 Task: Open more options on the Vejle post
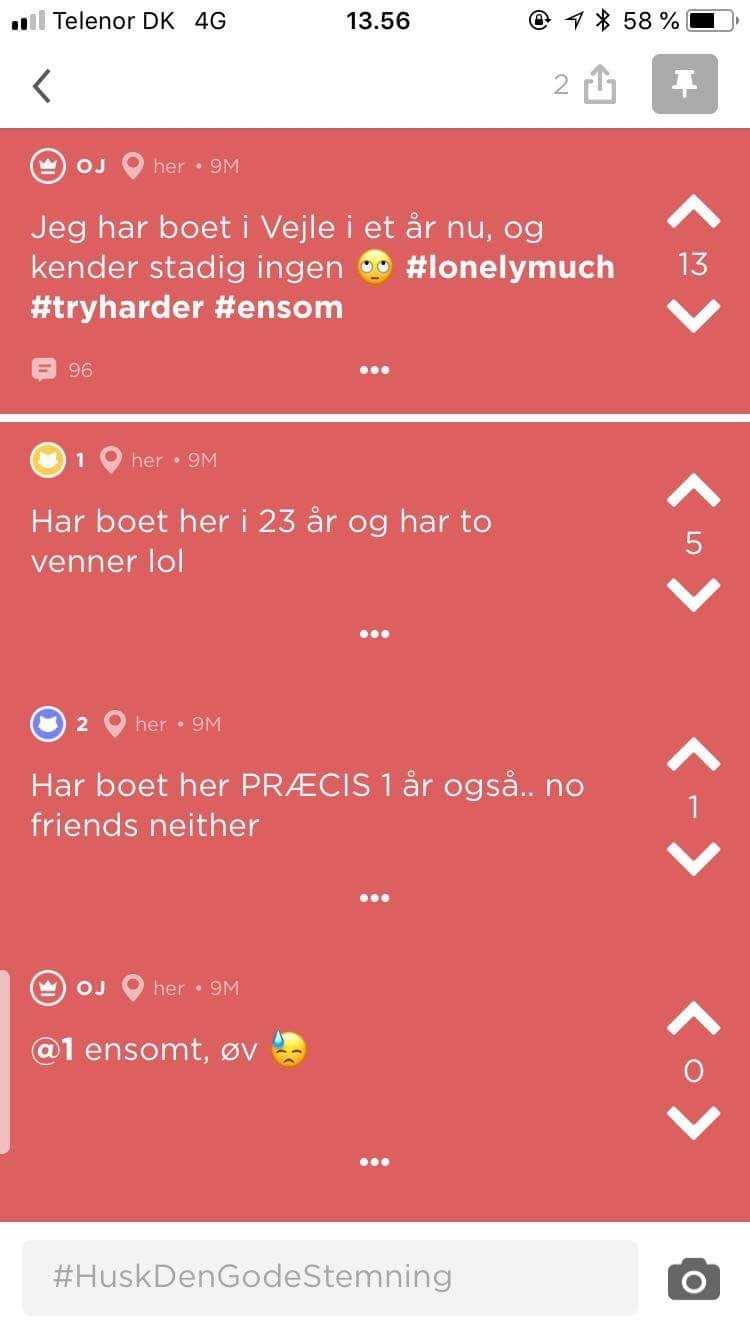point(374,370)
